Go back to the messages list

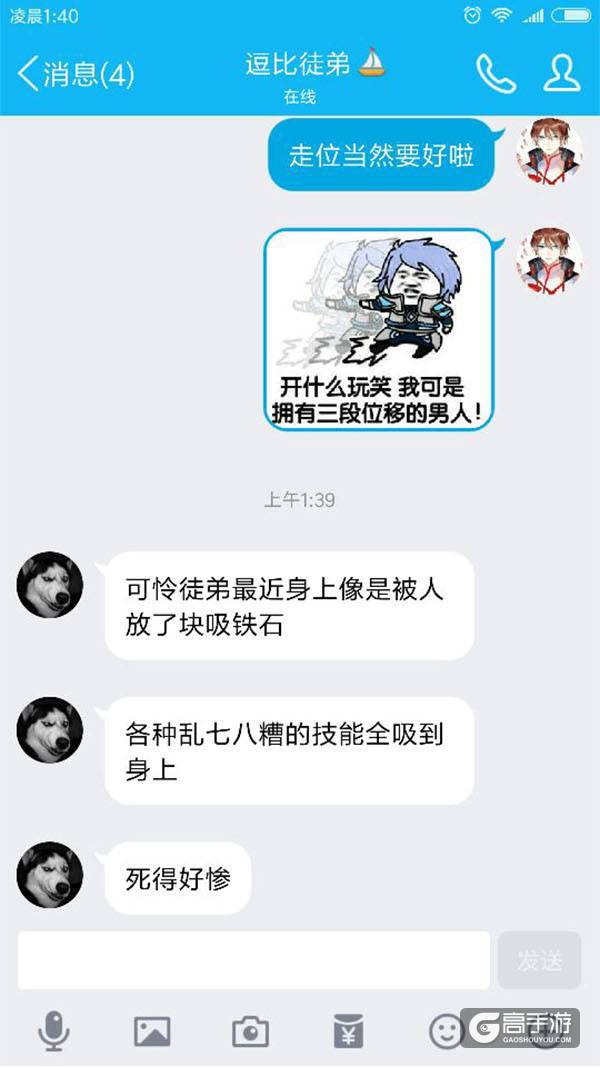(75, 73)
